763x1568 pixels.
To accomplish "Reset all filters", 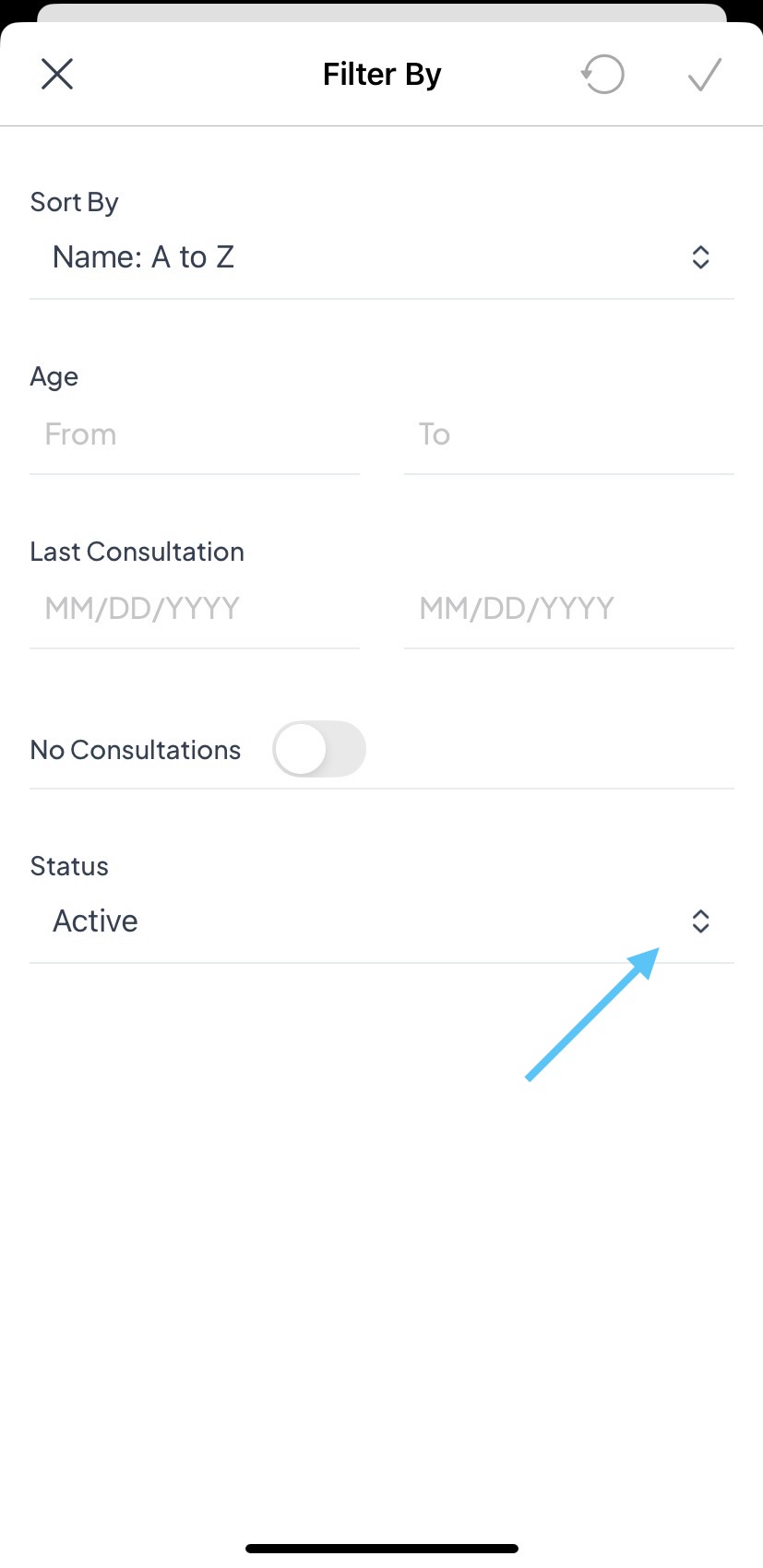I will tap(603, 74).
